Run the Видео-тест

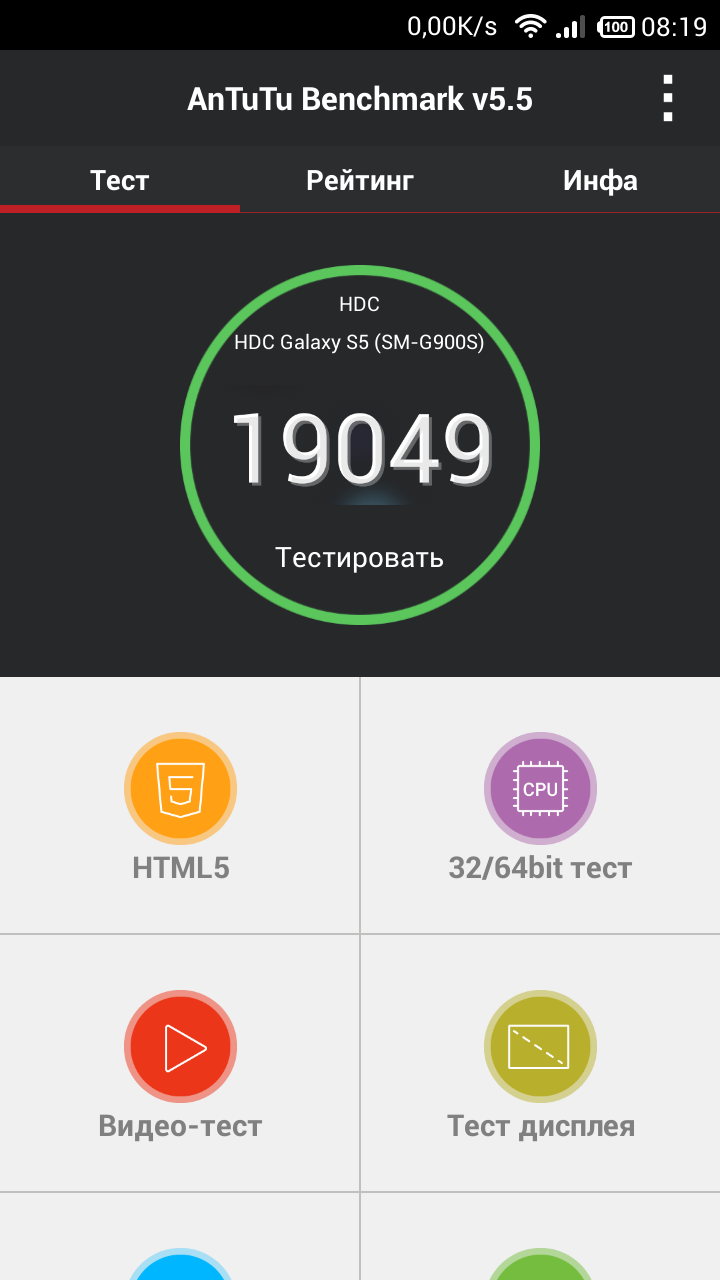click(x=180, y=1064)
